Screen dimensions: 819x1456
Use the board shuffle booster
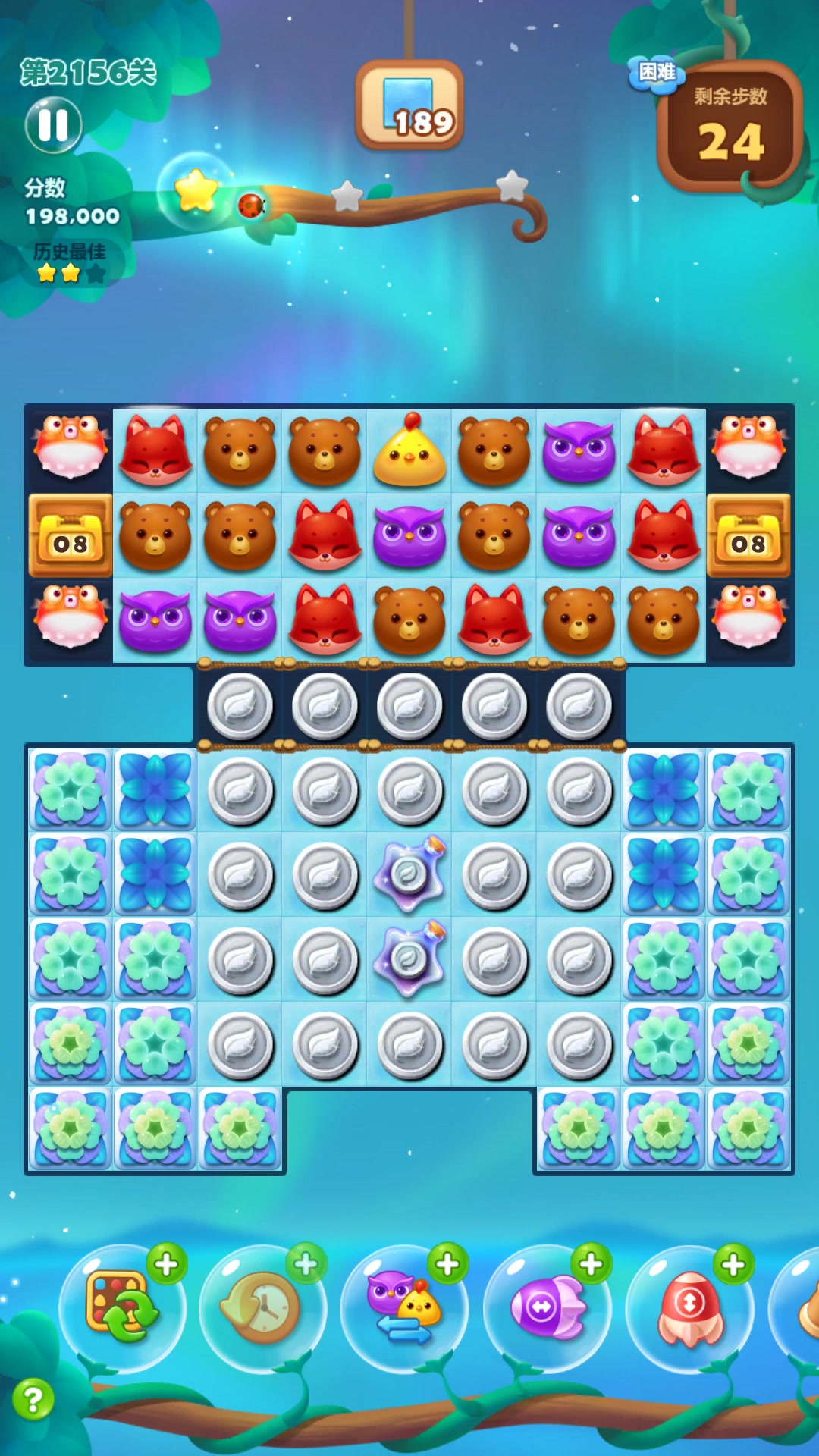click(123, 1307)
